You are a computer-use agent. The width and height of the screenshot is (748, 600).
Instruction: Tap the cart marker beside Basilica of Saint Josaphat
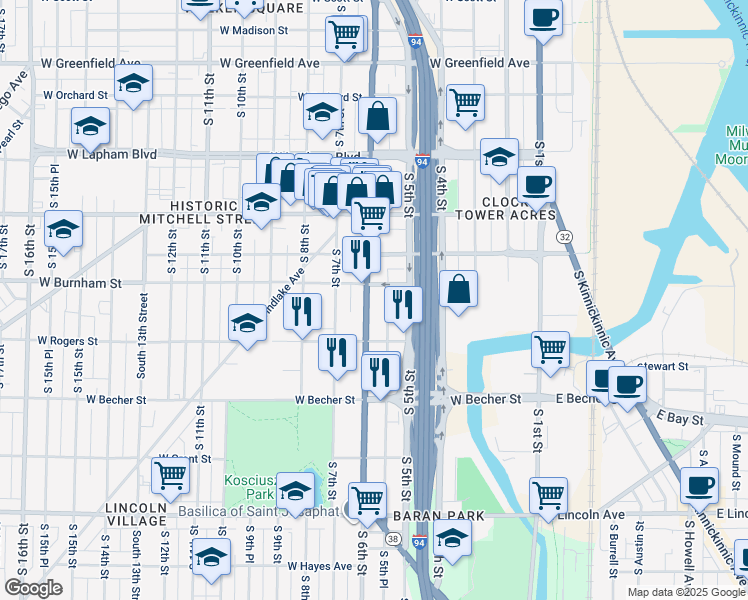[367, 502]
